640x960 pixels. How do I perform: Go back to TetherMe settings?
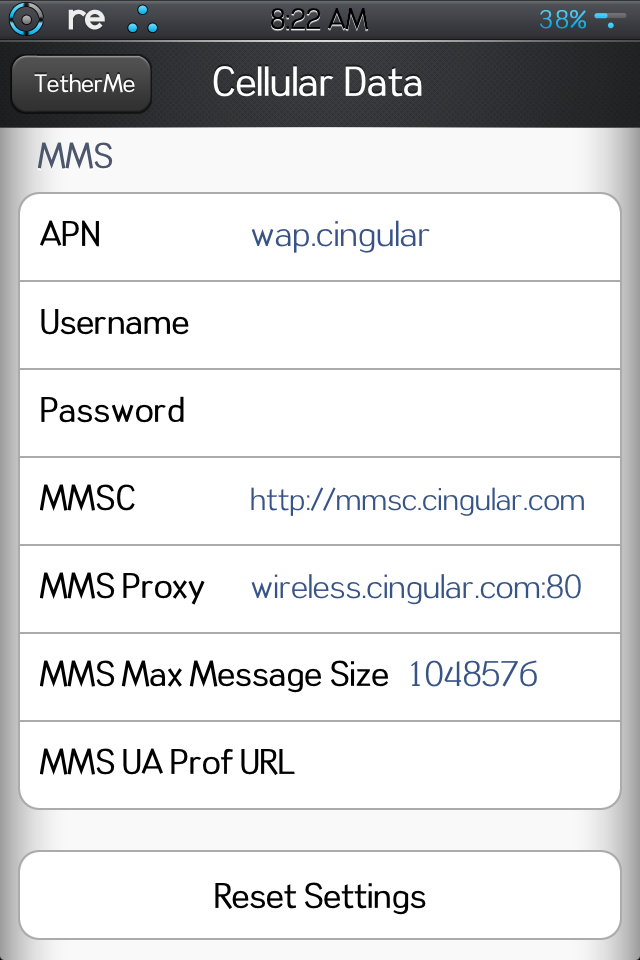pos(84,84)
